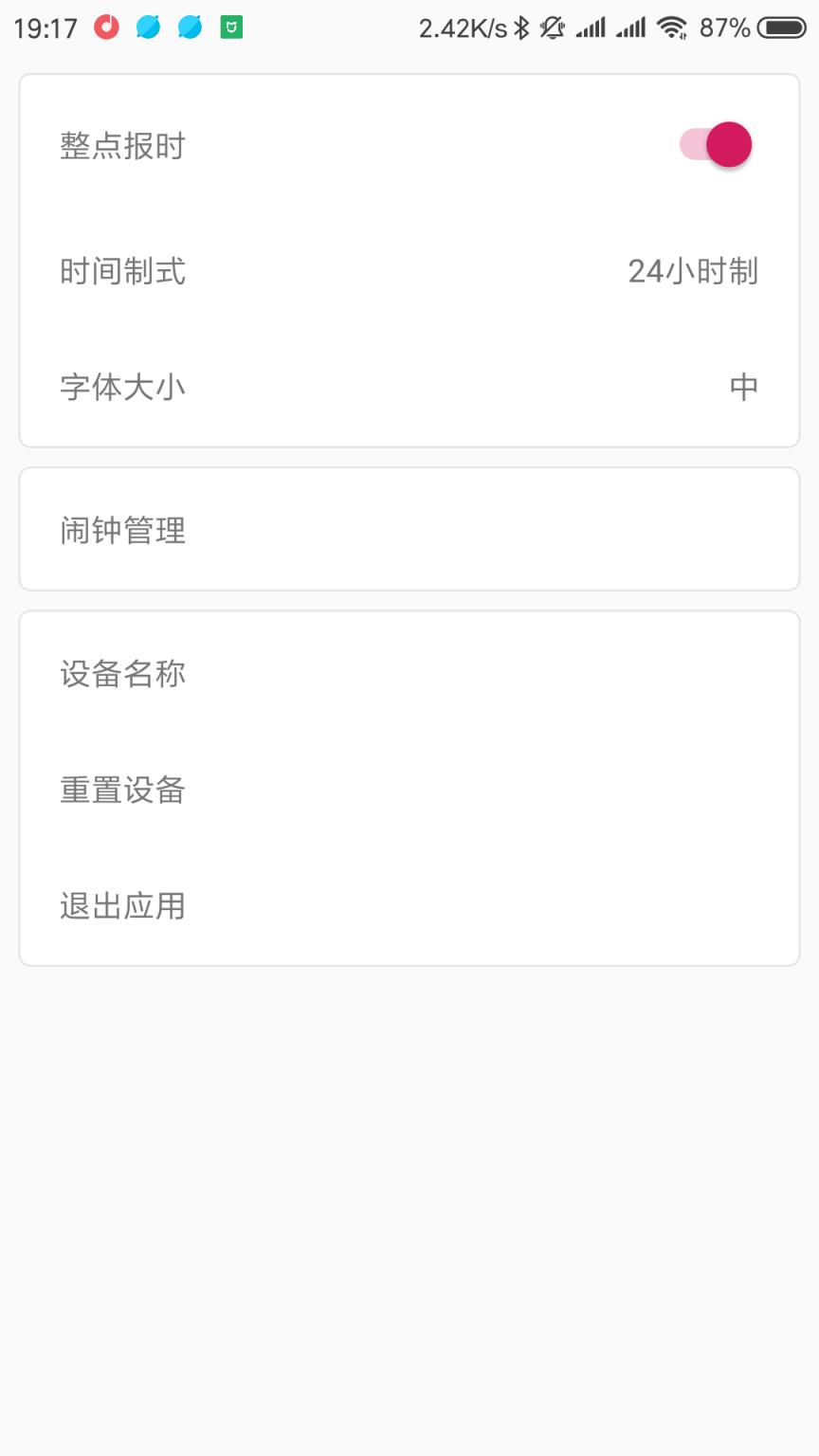Tap 设备名称 to view device name

(x=409, y=674)
